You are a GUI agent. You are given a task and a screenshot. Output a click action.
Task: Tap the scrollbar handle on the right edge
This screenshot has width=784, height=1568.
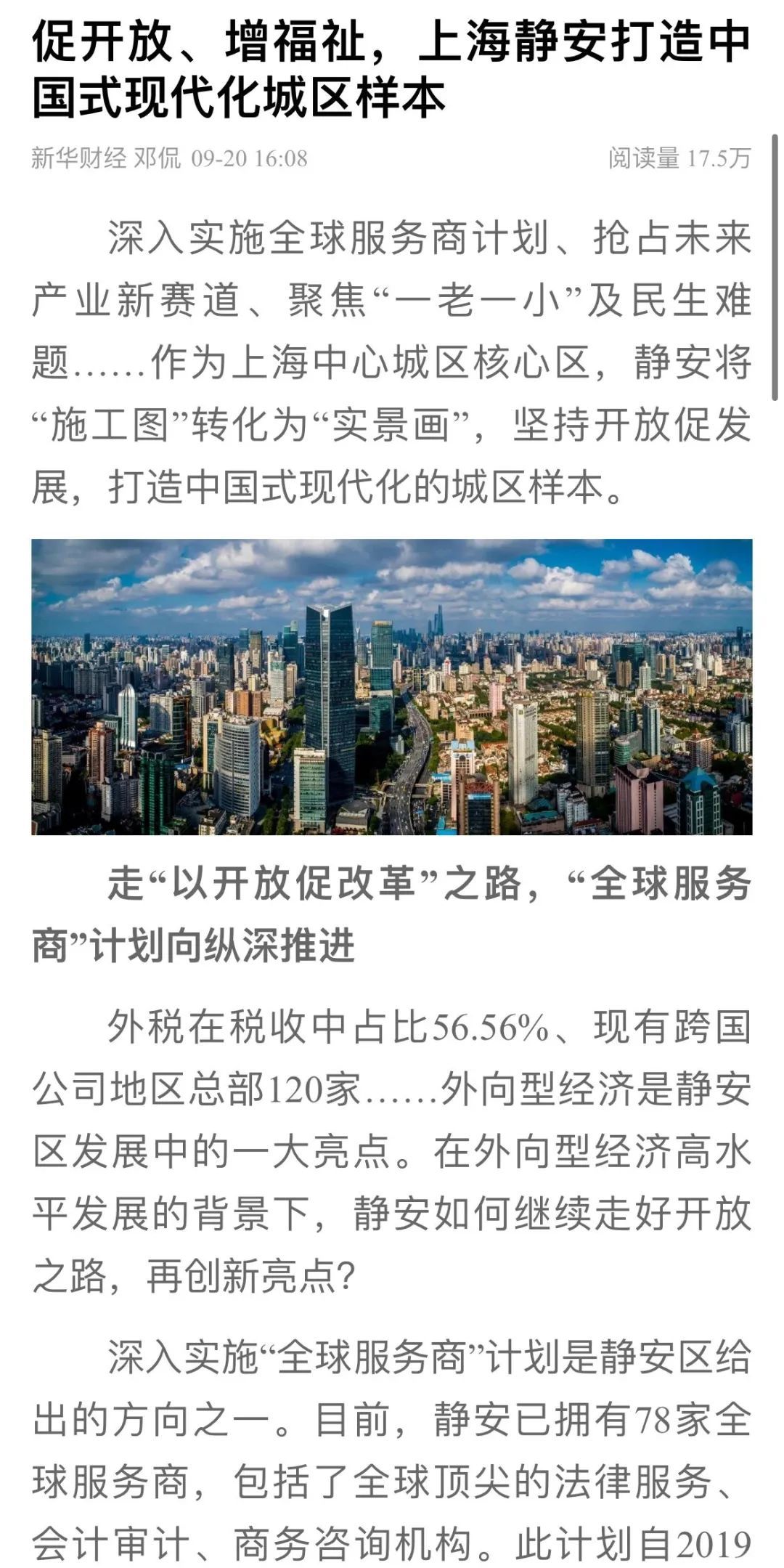pyautogui.click(x=775, y=266)
